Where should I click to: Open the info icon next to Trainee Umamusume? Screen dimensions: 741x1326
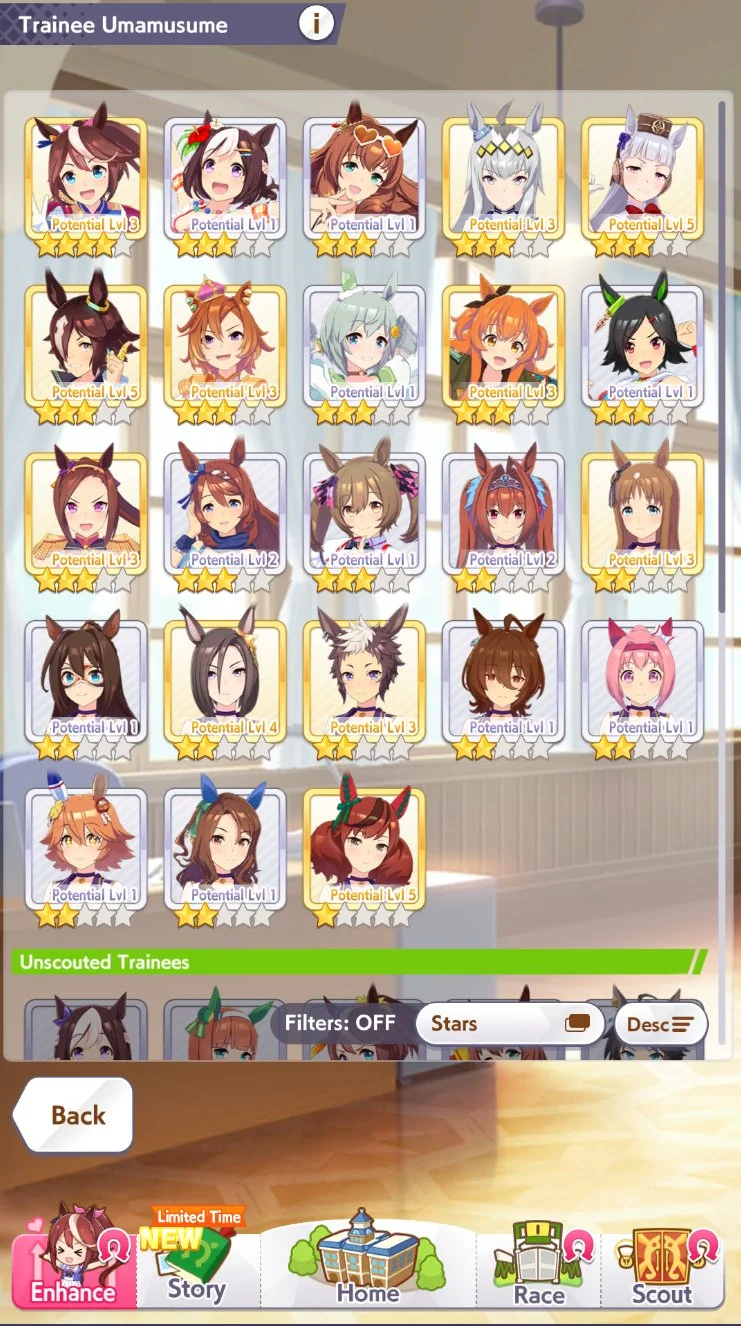[x=316, y=23]
